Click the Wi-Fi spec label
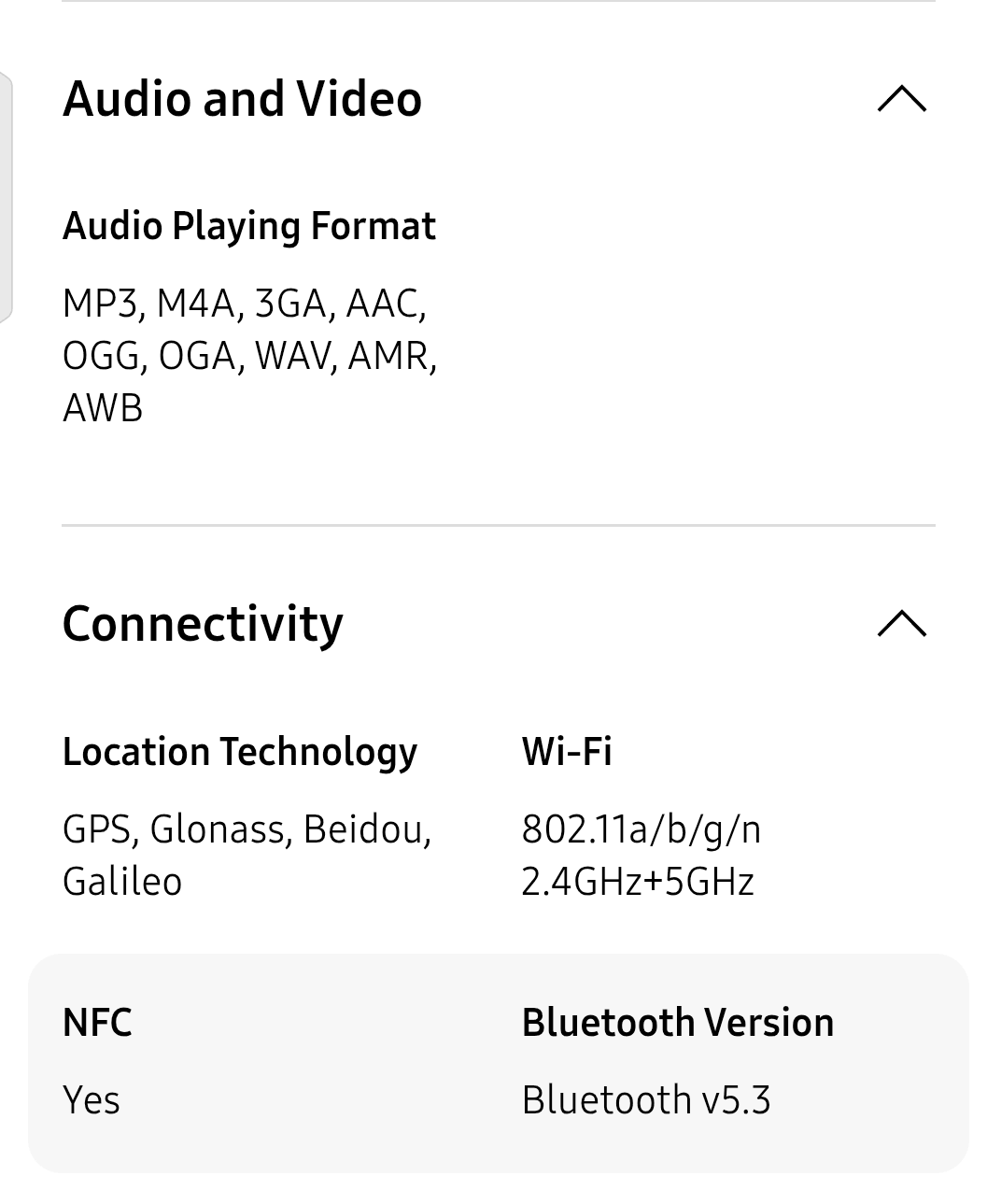1001x1204 pixels. coord(566,750)
